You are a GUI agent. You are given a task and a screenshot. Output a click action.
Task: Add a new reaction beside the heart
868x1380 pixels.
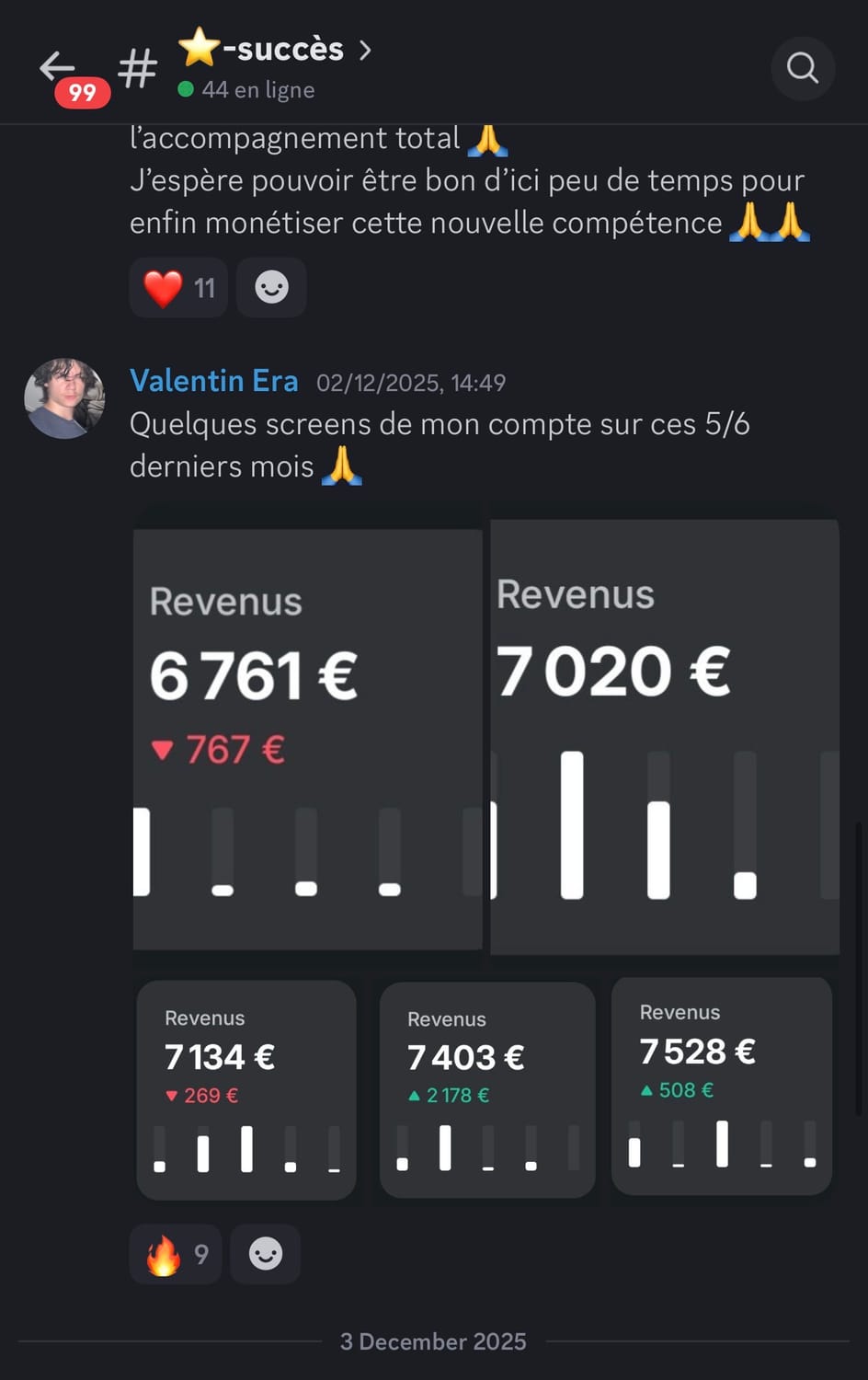coord(271,288)
